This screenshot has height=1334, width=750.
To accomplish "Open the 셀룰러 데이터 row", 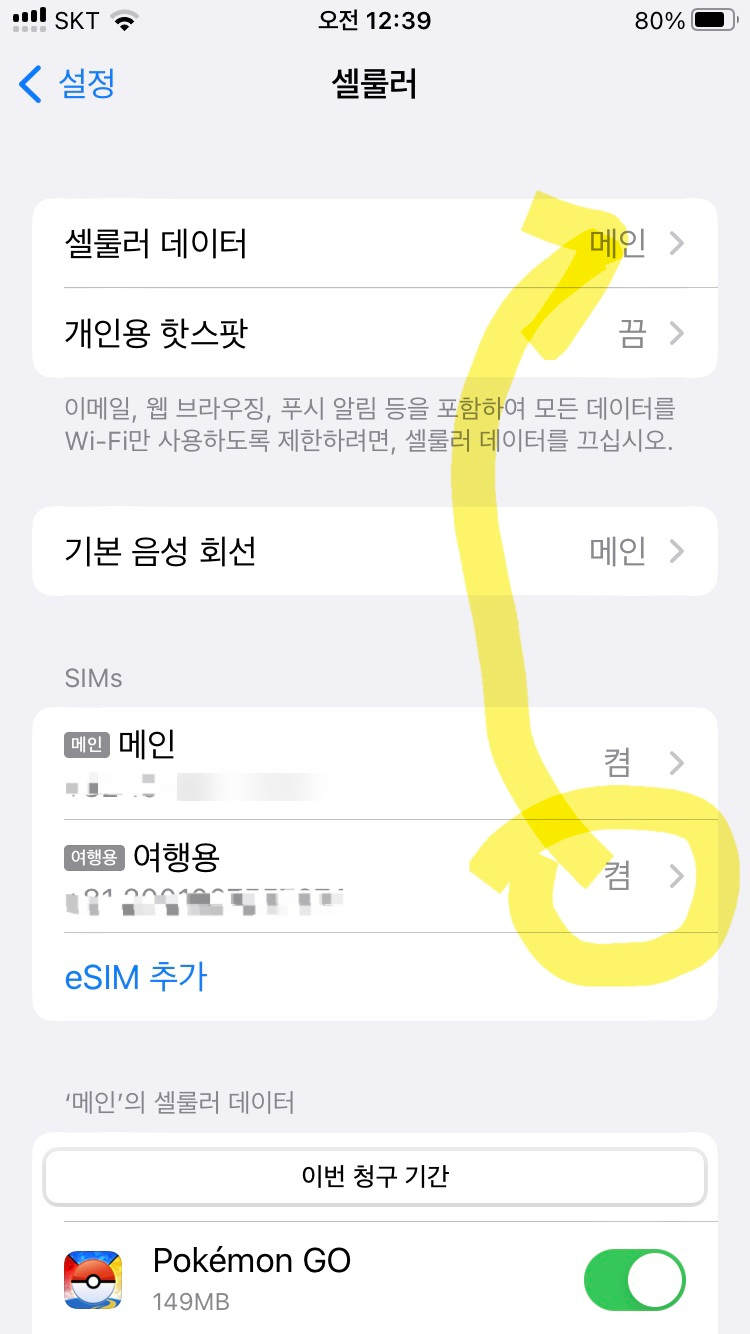I will [x=375, y=243].
